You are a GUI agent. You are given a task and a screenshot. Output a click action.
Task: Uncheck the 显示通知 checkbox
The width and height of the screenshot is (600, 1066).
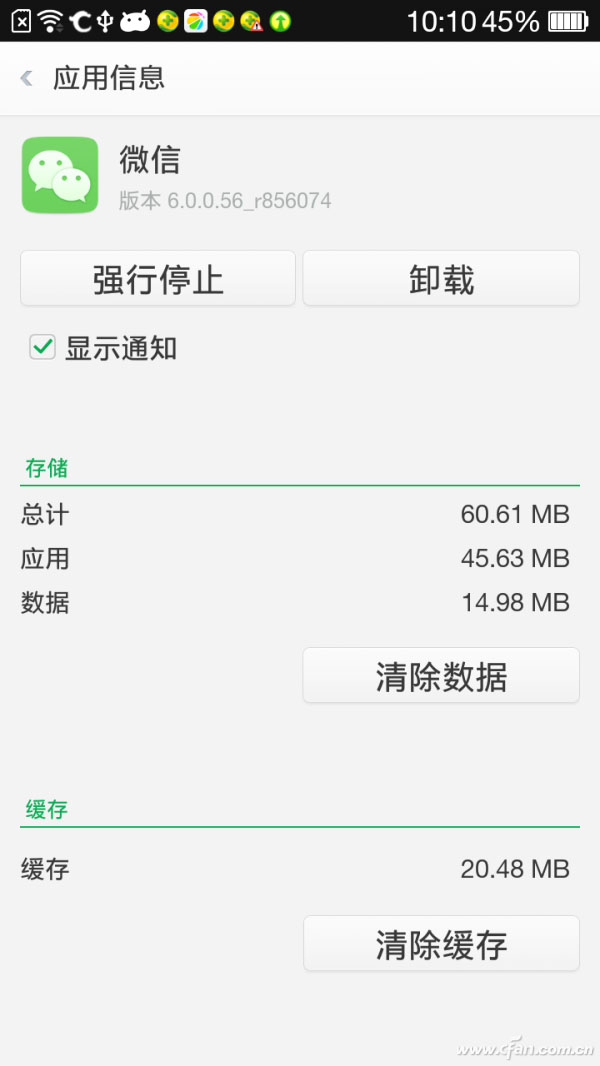[x=42, y=348]
